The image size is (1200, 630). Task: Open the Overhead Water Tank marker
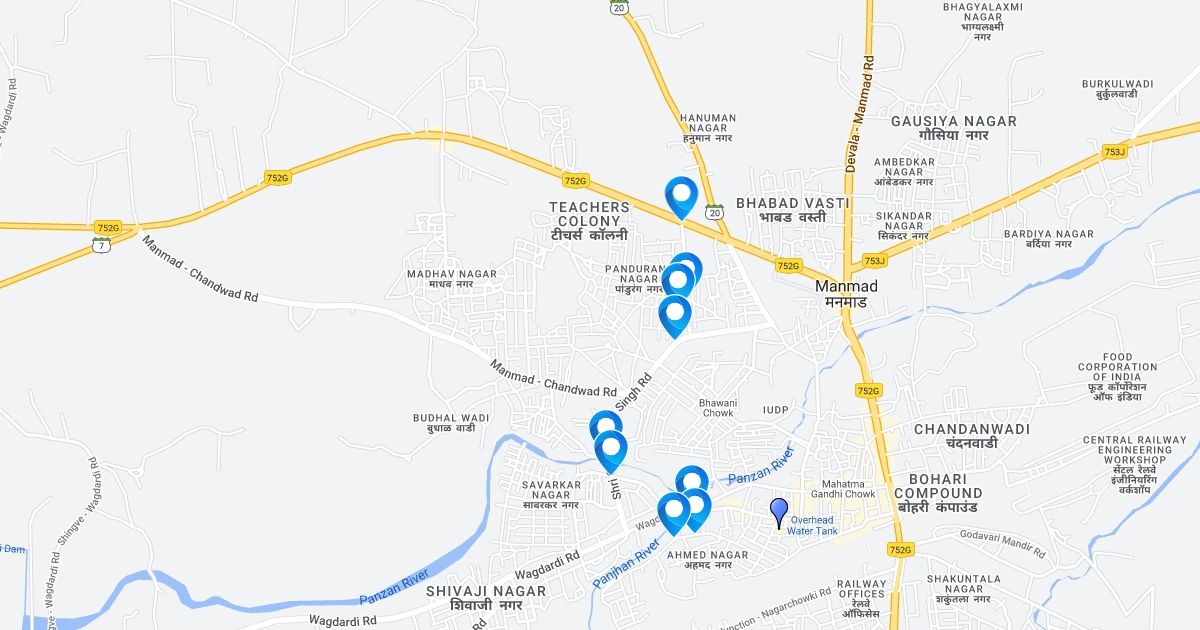click(778, 512)
